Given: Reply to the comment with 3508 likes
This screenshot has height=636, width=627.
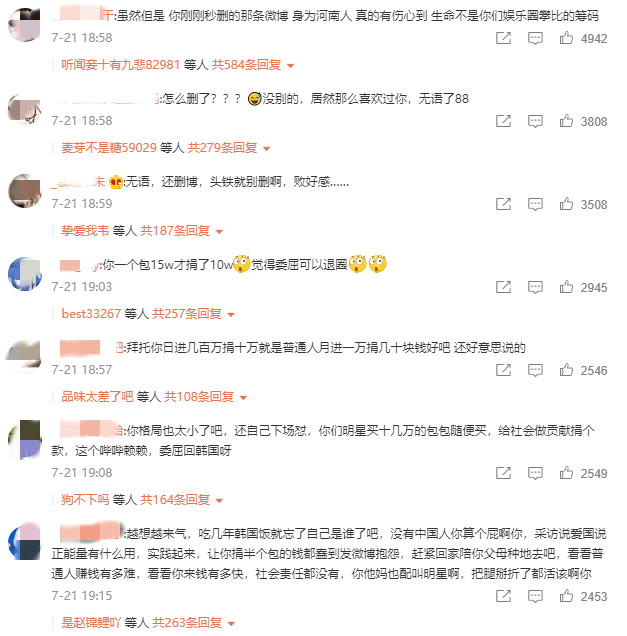Looking at the screenshot, I should pos(535,204).
